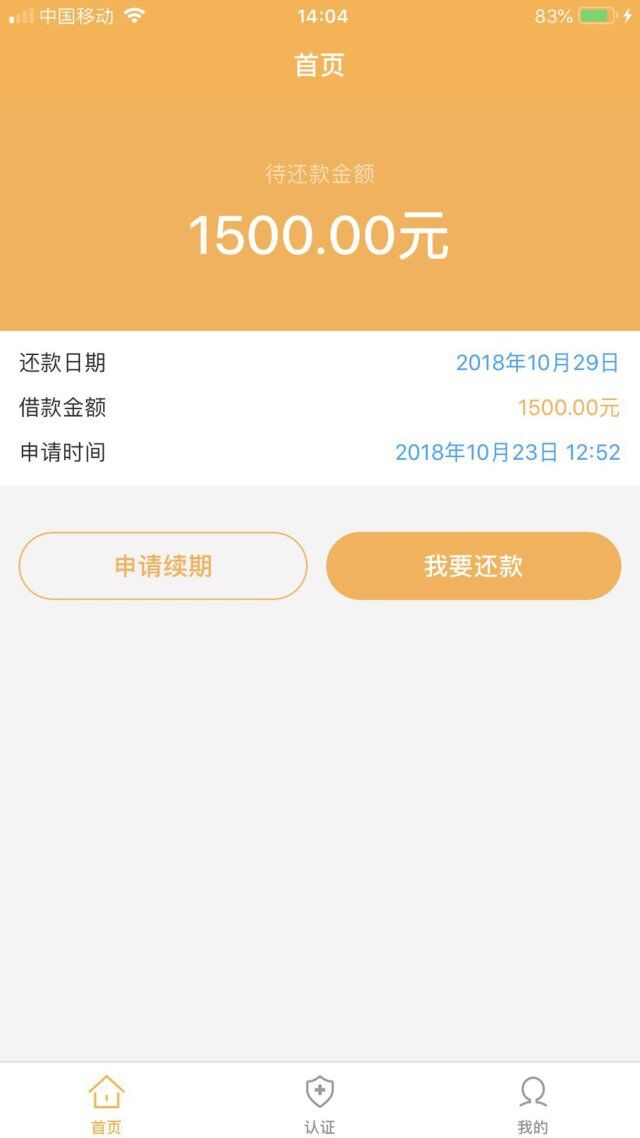
Task: Switch to the 认证 tab
Action: [x=319, y=1104]
